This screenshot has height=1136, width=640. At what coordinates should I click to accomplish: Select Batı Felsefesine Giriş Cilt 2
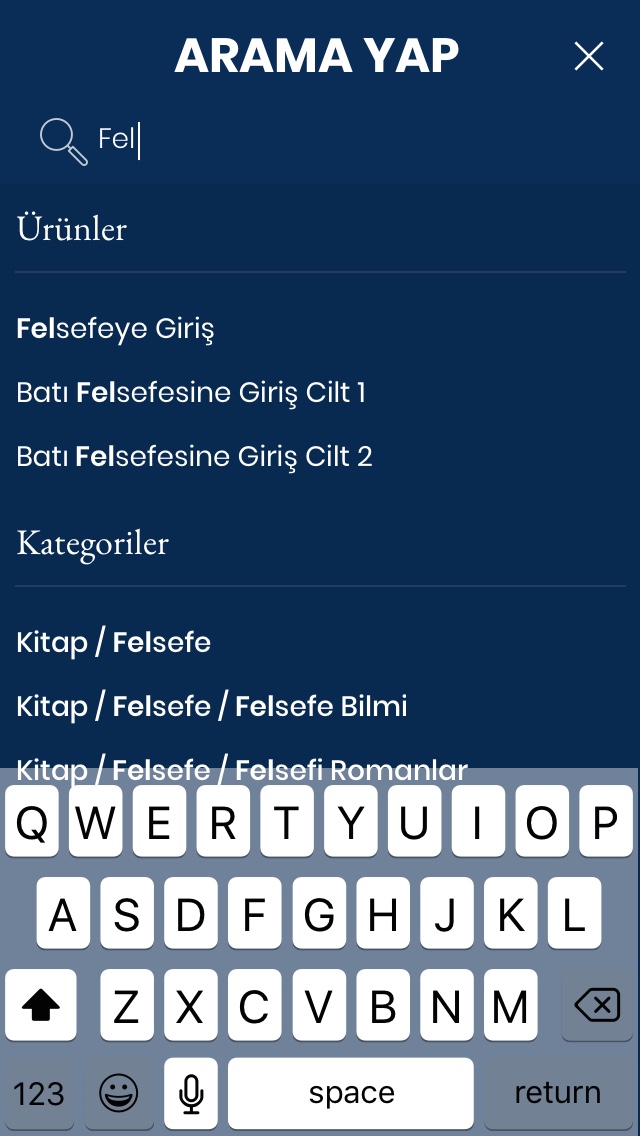[194, 457]
